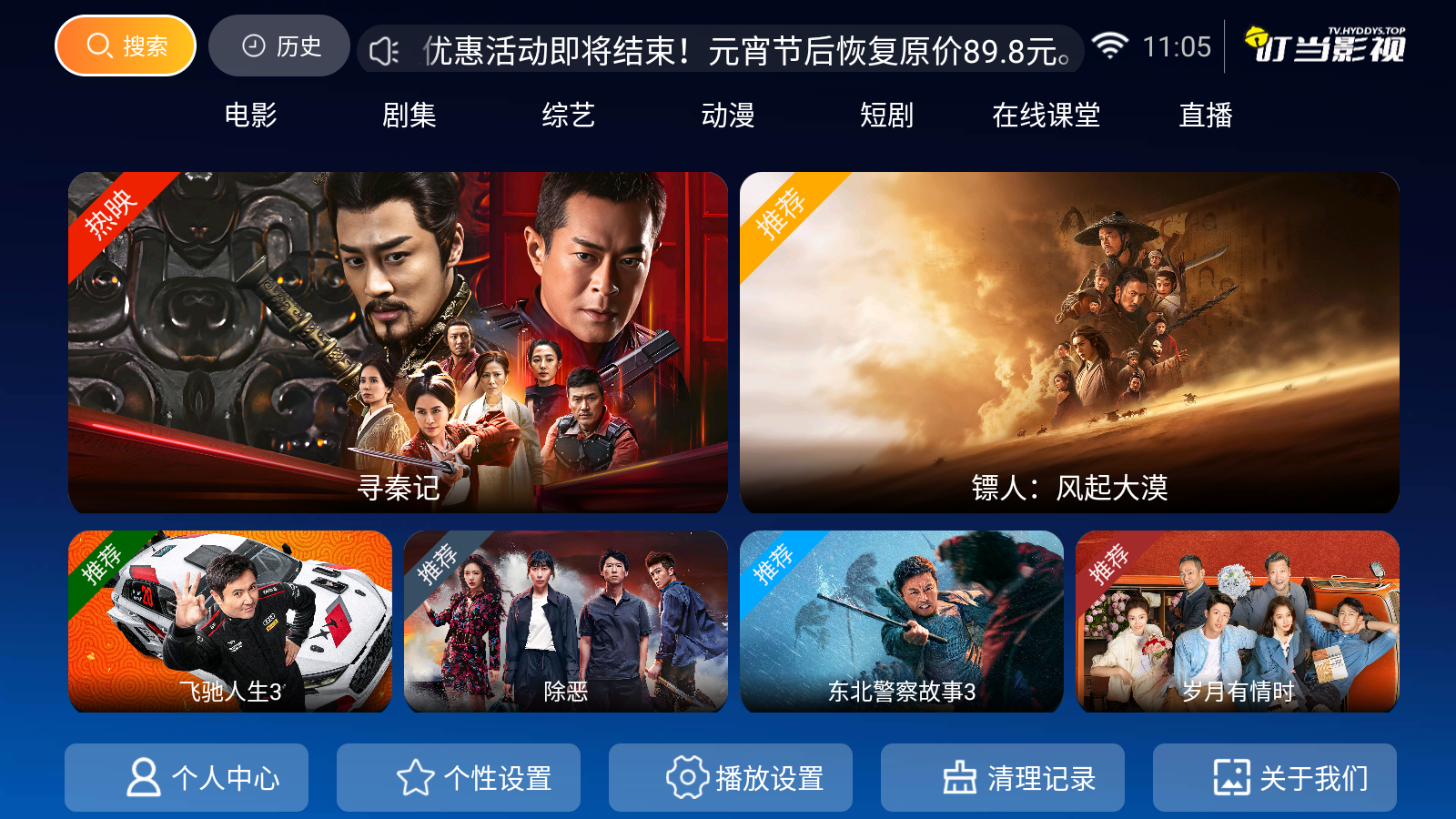1456x819 pixels.
Task: Open the 历史 watch history
Action: pyautogui.click(x=279, y=45)
